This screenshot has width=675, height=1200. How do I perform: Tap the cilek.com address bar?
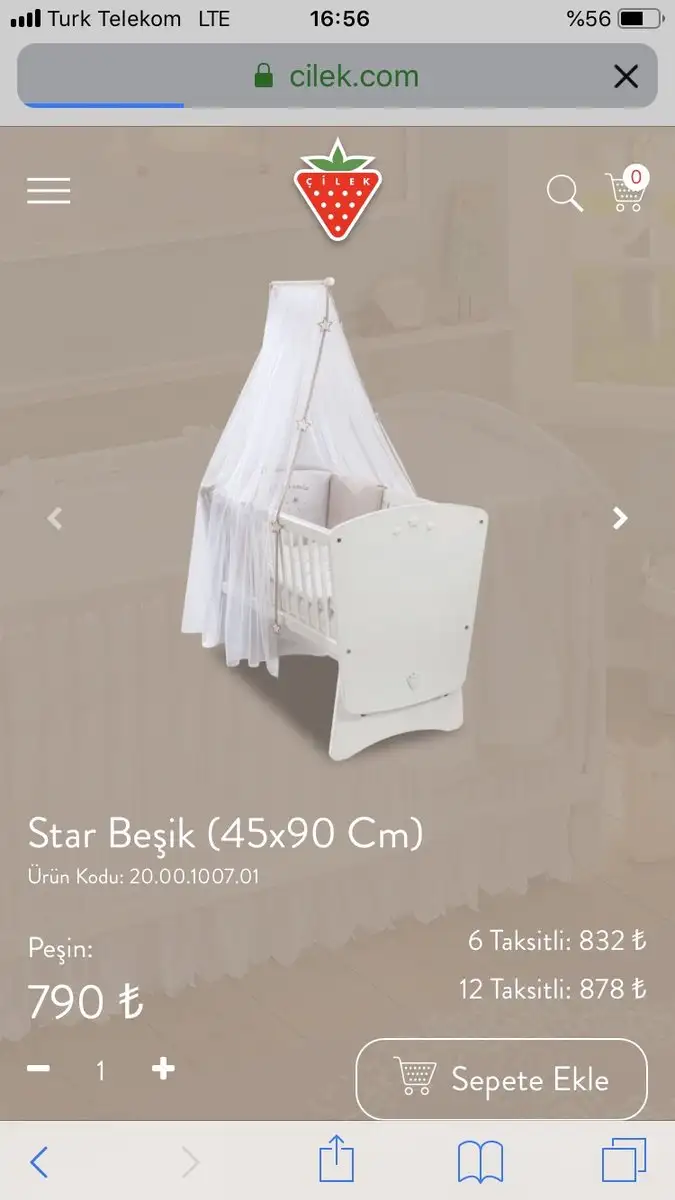click(x=337, y=76)
